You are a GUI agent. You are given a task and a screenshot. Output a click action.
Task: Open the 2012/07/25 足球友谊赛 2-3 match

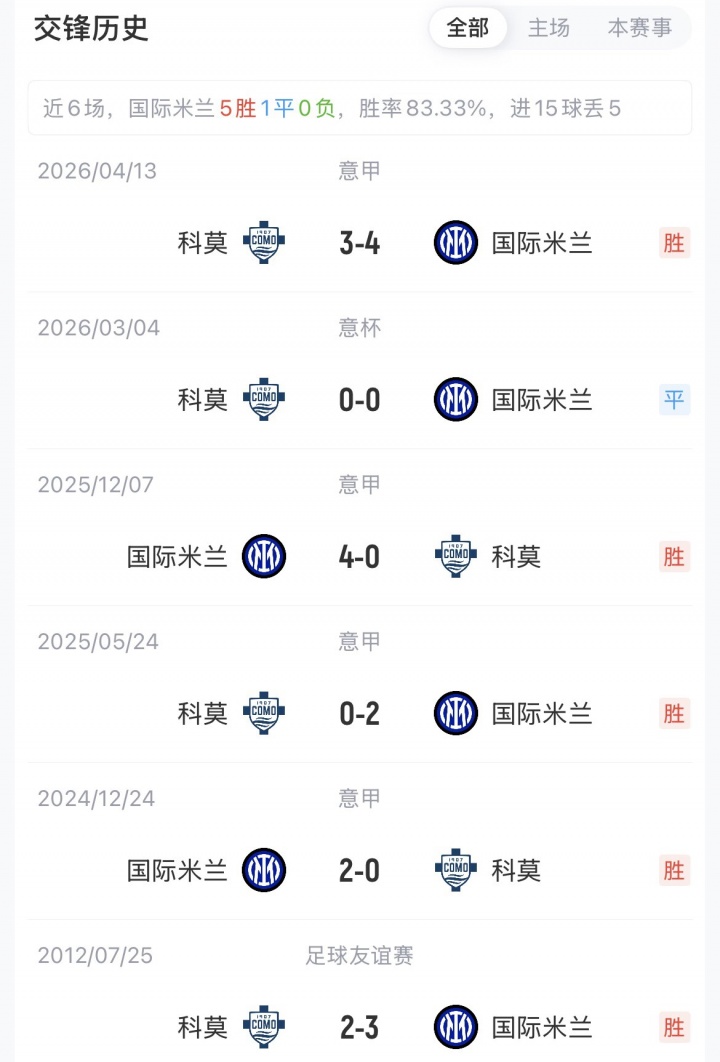[x=359, y=1026]
